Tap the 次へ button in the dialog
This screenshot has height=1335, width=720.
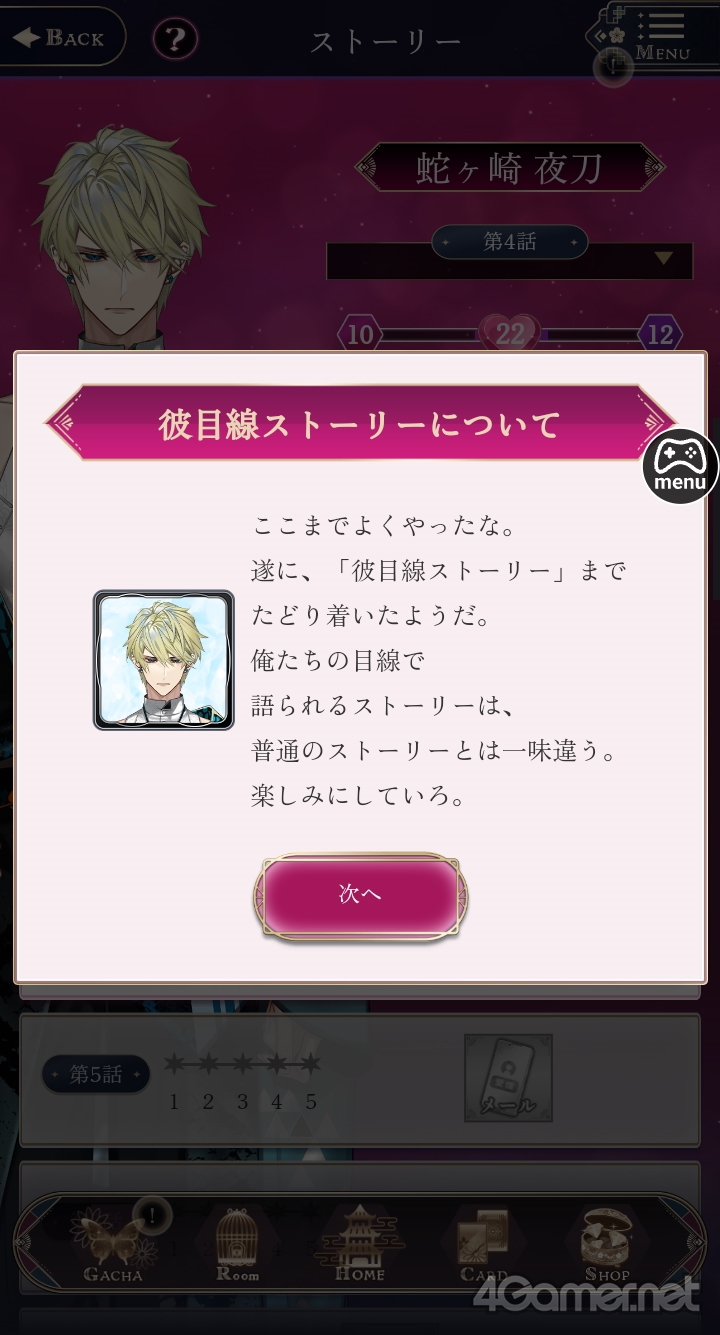tap(360, 895)
